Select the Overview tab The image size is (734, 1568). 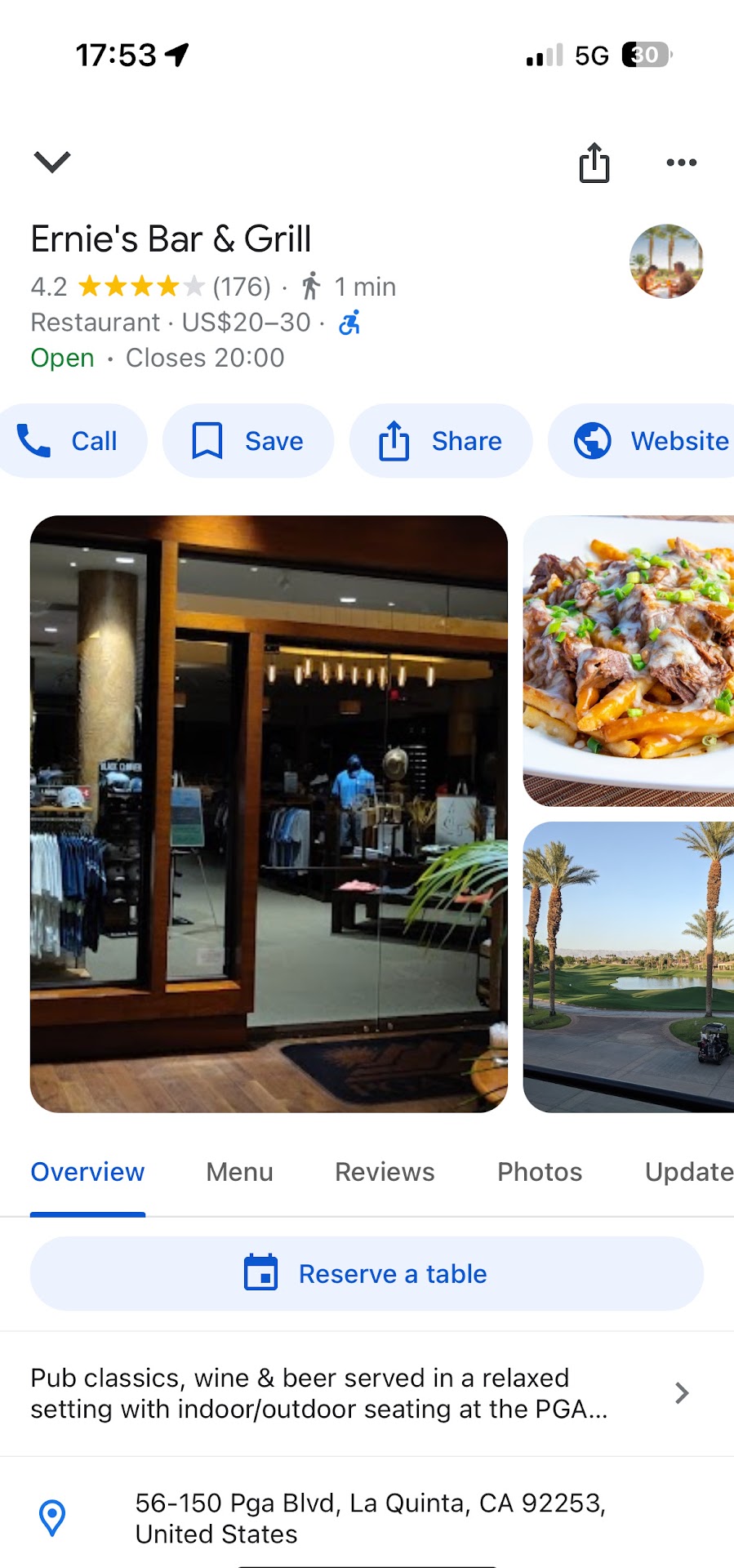coord(87,1172)
